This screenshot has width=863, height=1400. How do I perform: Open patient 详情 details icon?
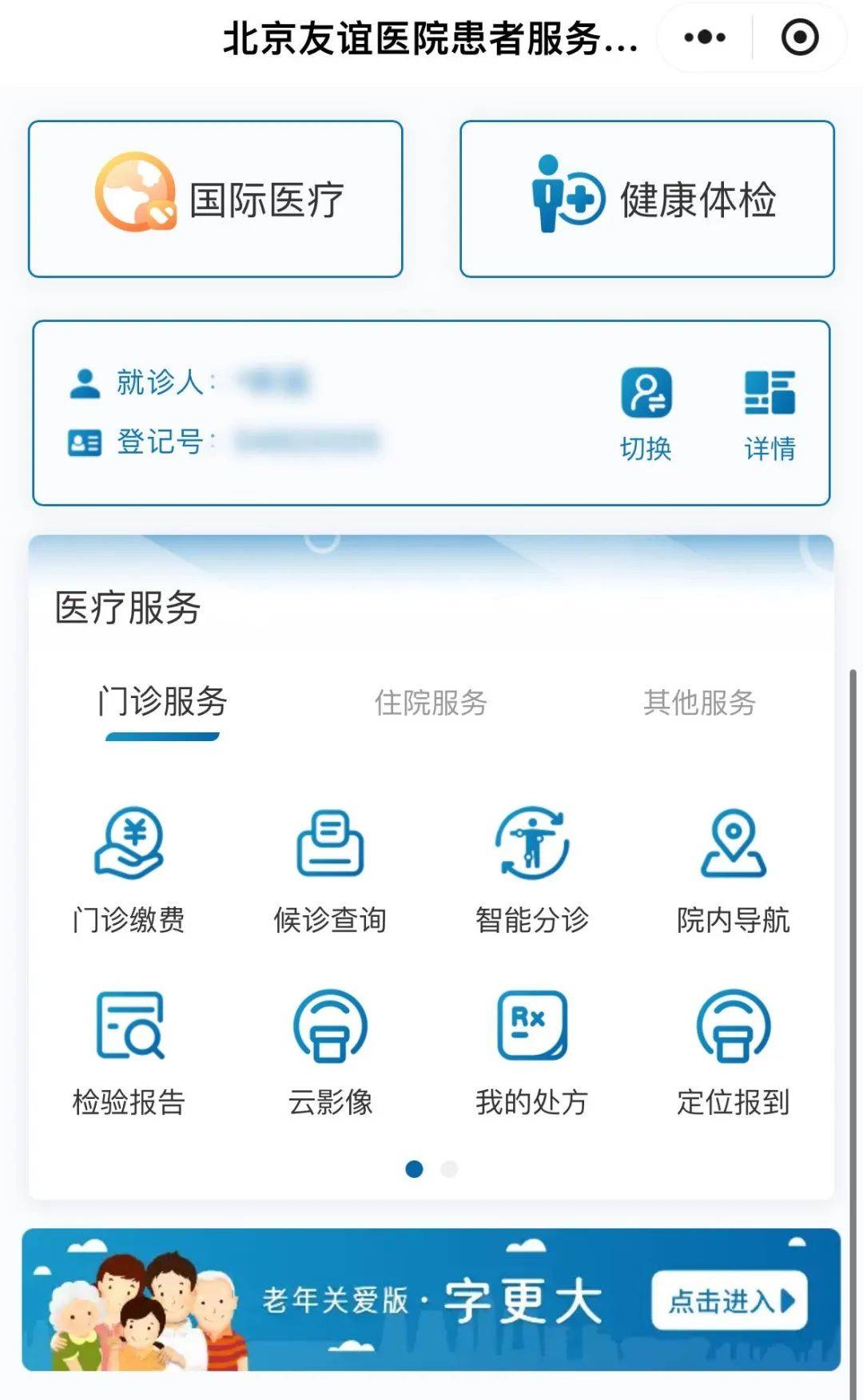click(770, 410)
